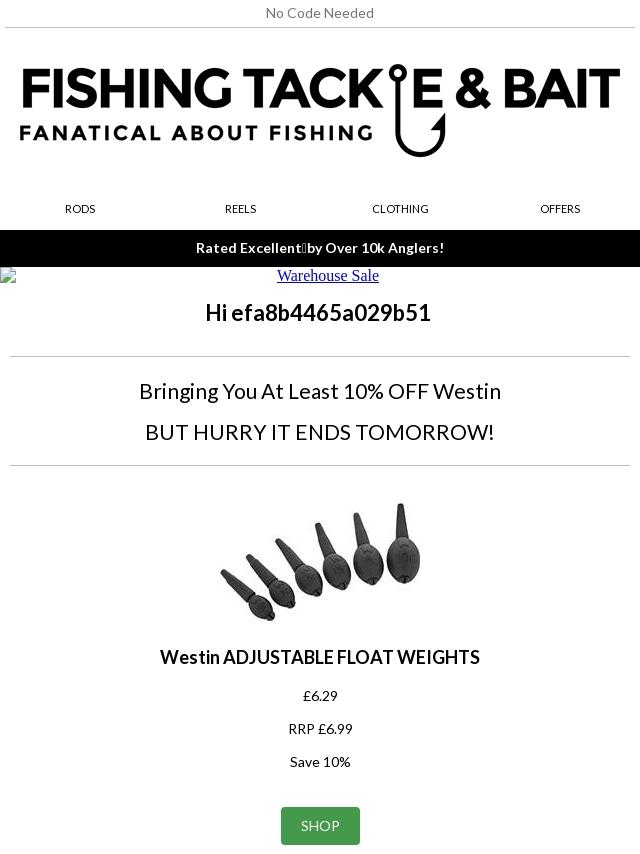Tap the green SHOP button
This screenshot has width=640, height=854.
[320, 826]
